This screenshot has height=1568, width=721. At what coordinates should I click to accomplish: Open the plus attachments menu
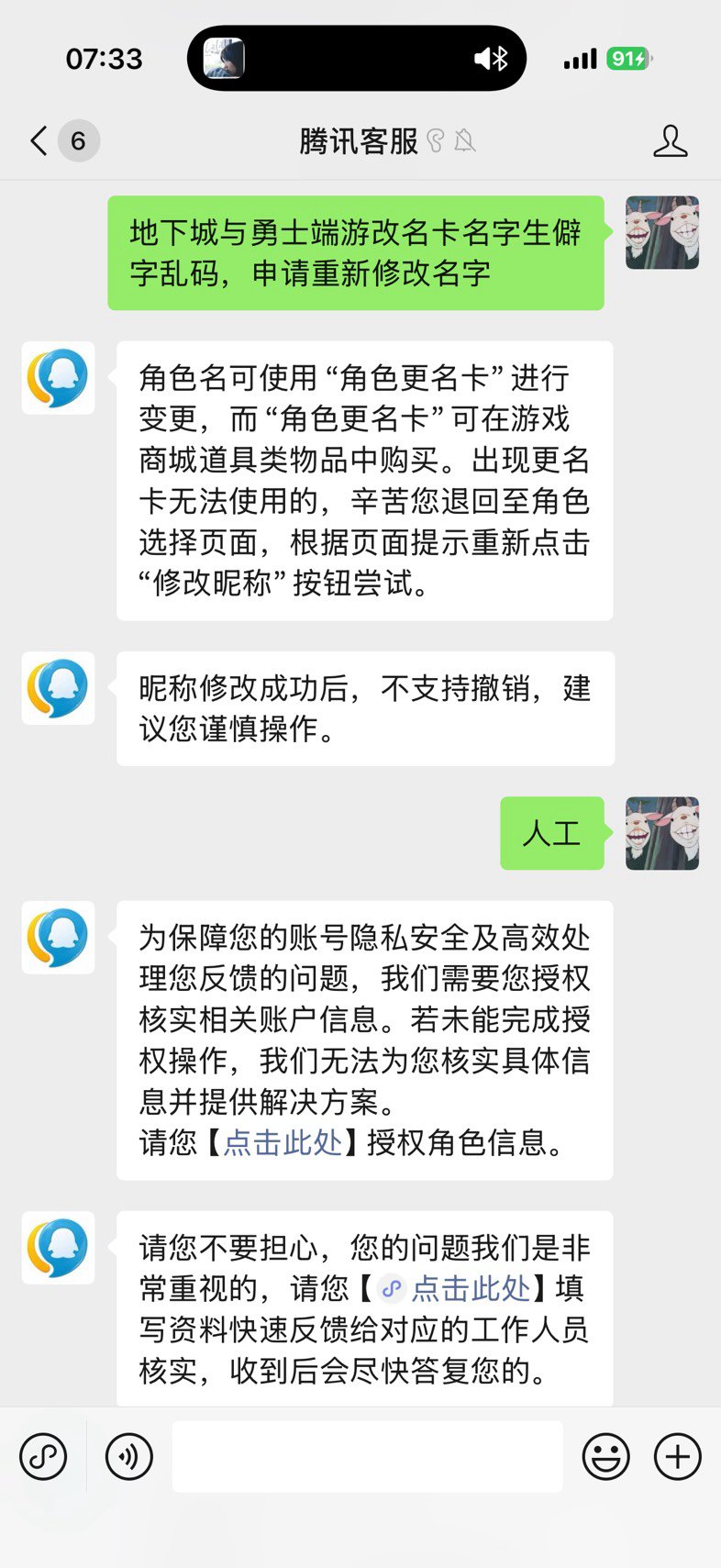[677, 1456]
